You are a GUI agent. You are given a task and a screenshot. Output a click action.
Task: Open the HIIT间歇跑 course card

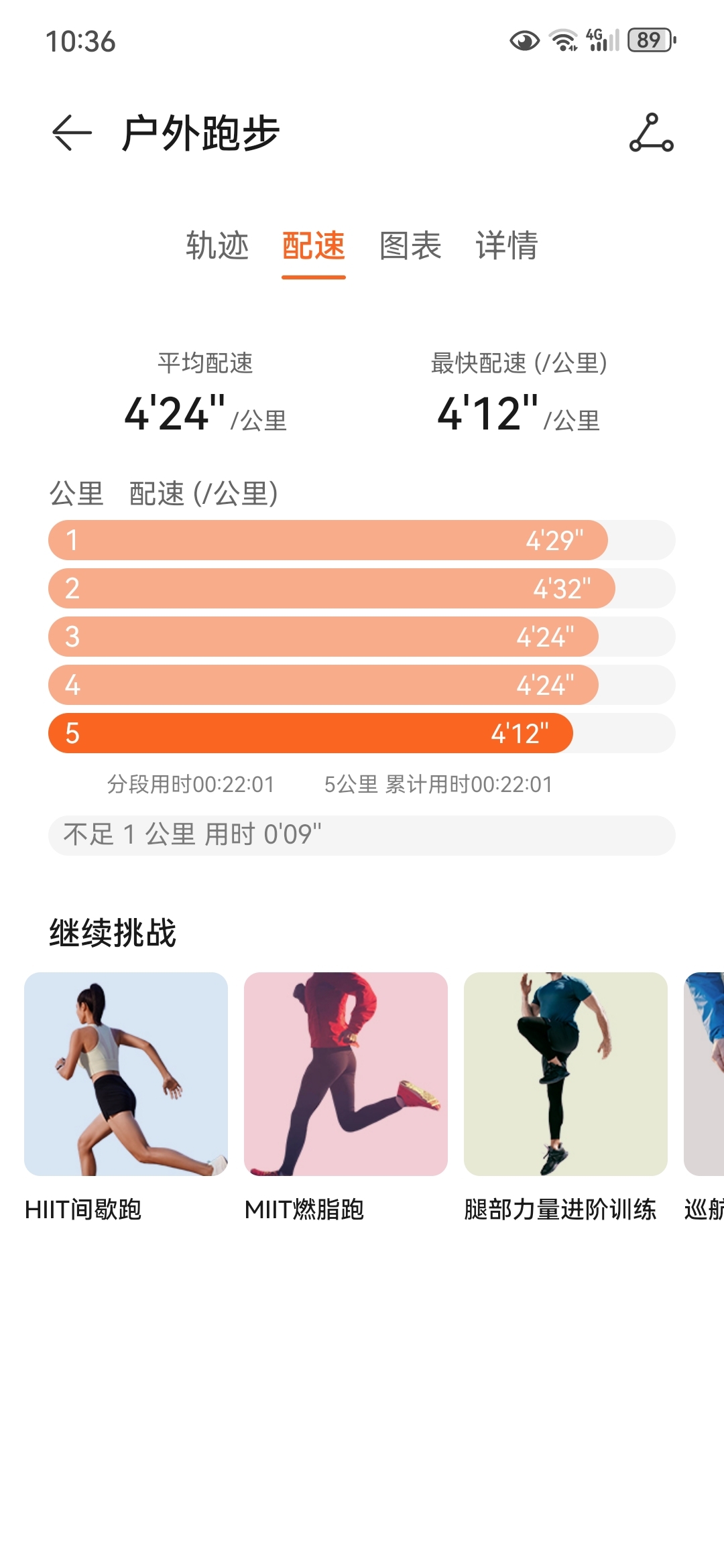(126, 1074)
